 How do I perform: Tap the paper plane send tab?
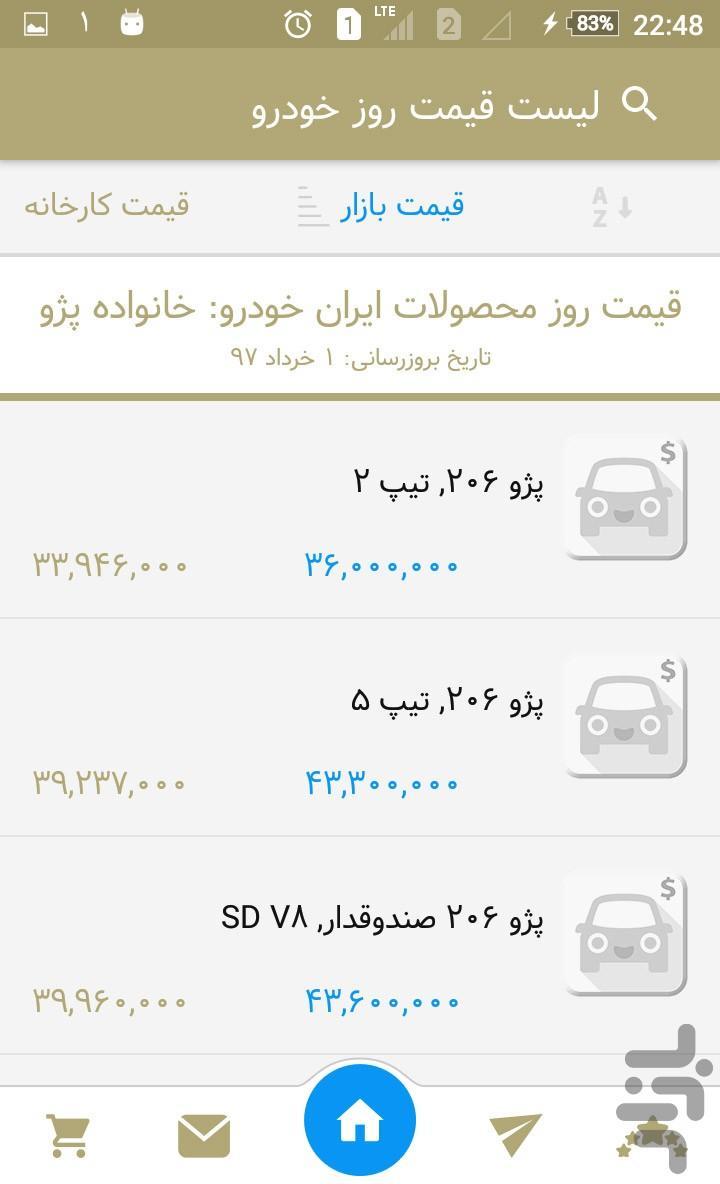tap(515, 1136)
